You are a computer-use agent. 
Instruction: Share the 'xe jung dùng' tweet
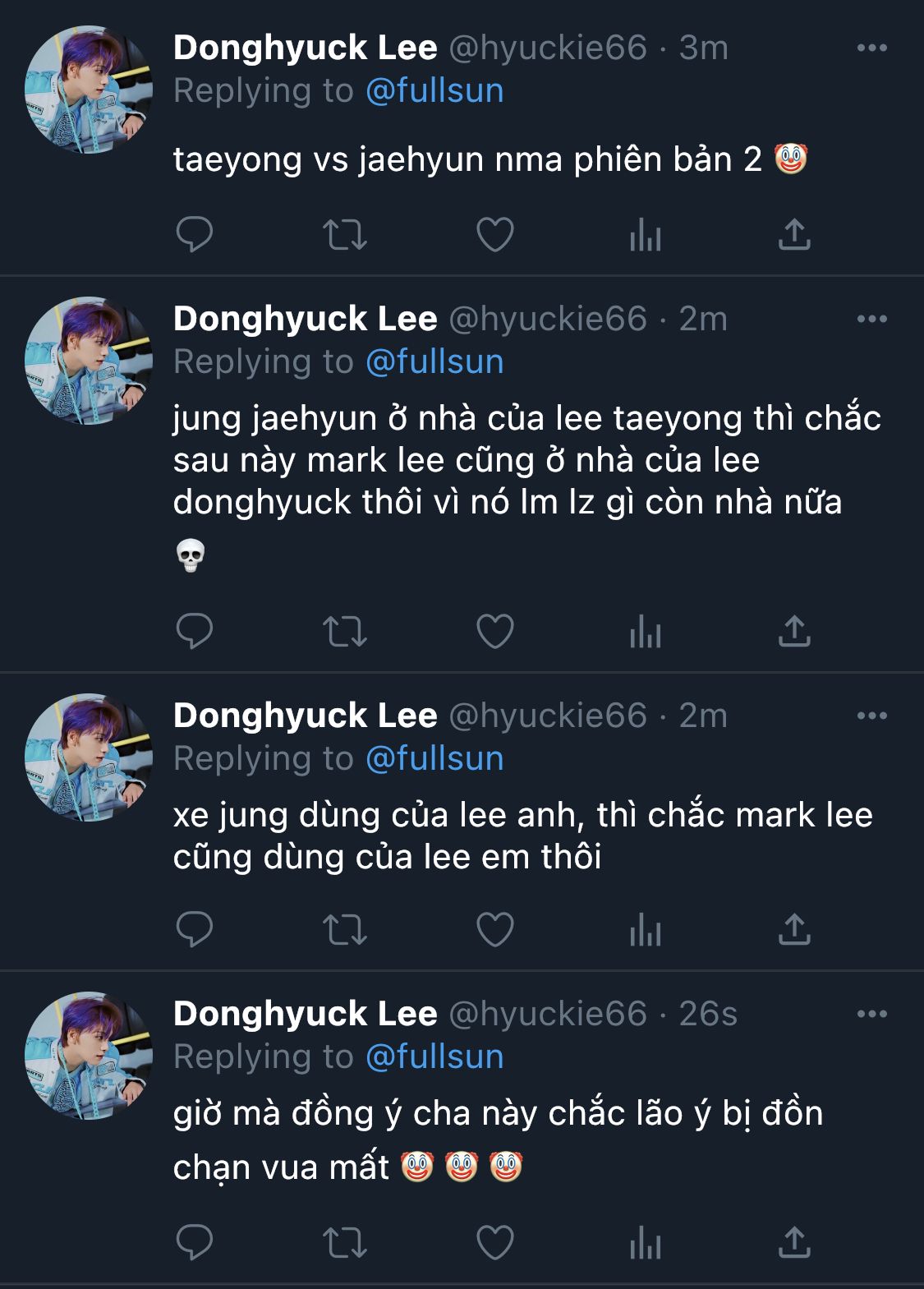794,930
